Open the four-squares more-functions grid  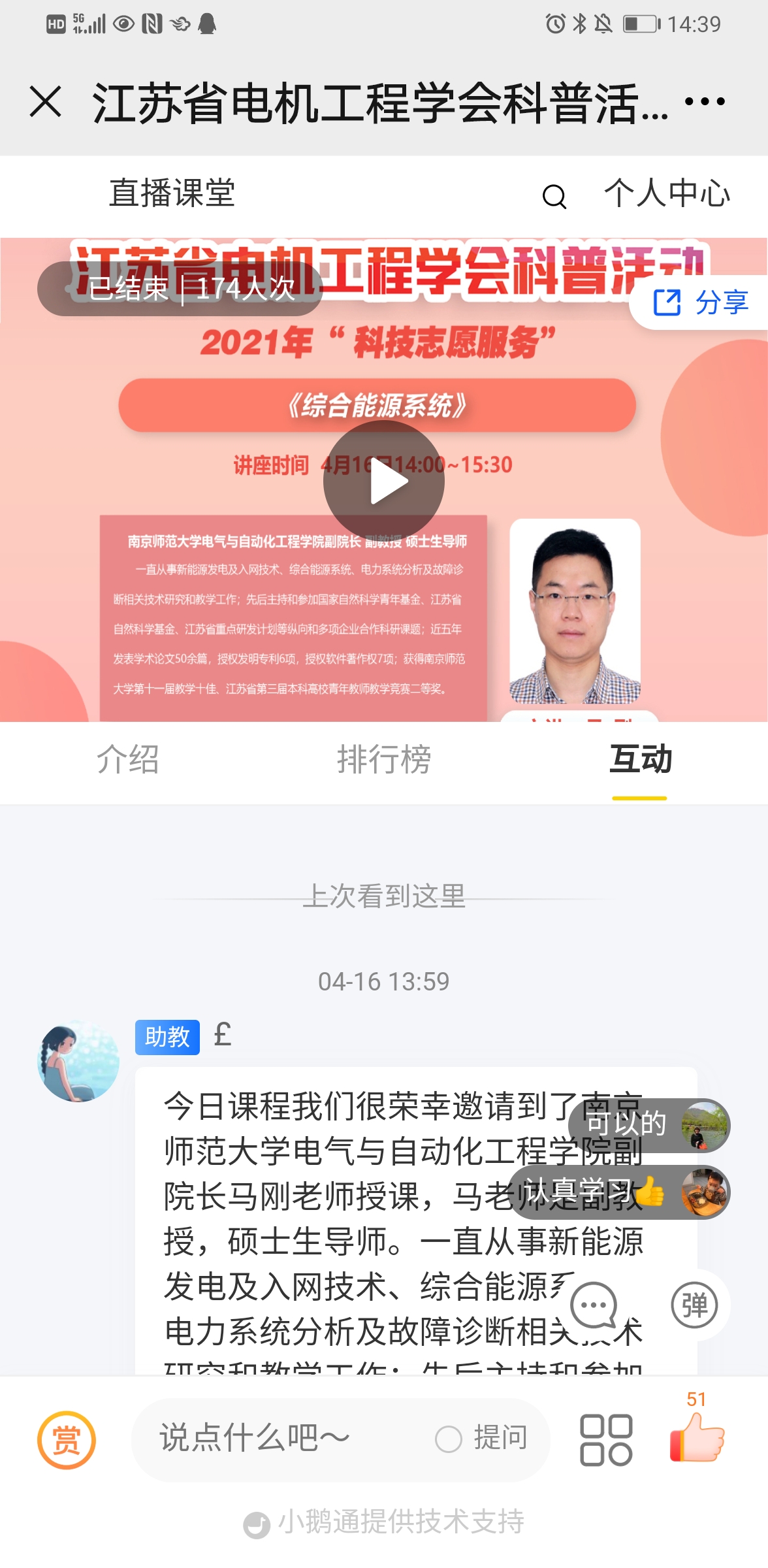[x=606, y=1440]
